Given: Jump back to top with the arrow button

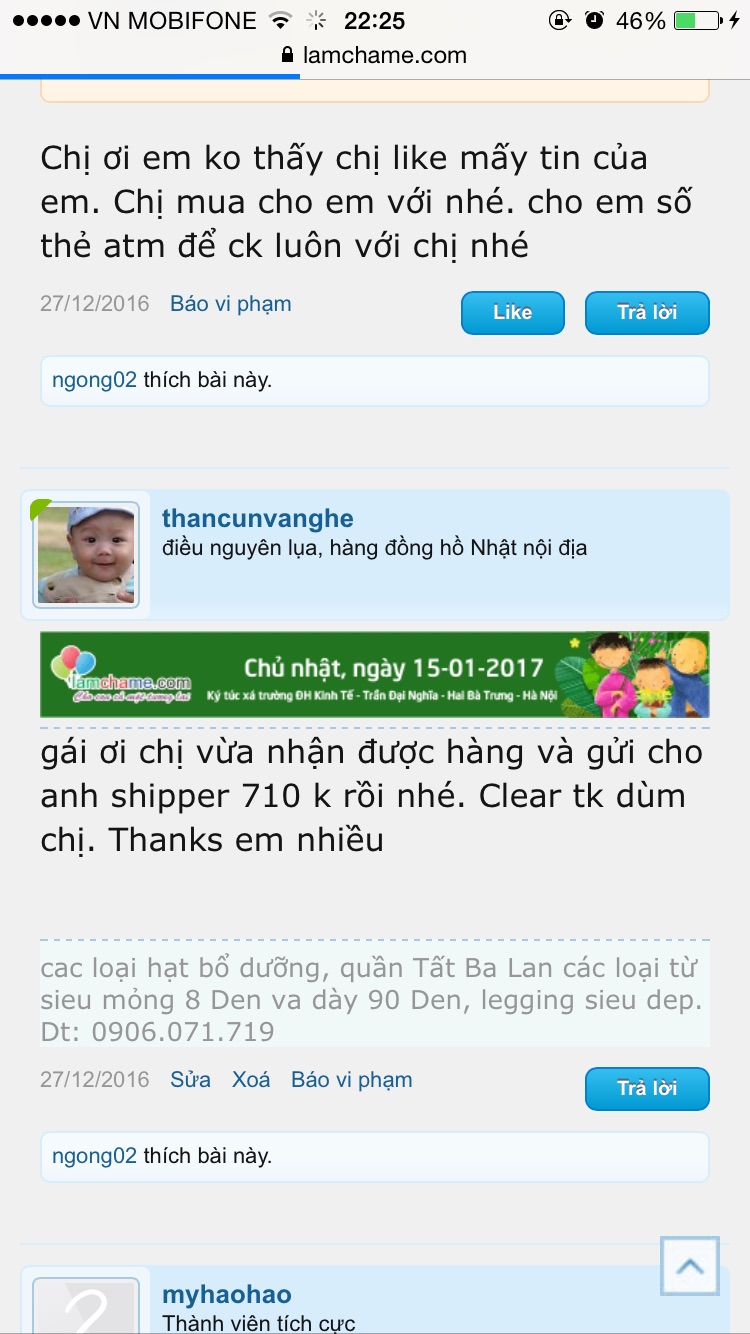Looking at the screenshot, I should point(690,1267).
